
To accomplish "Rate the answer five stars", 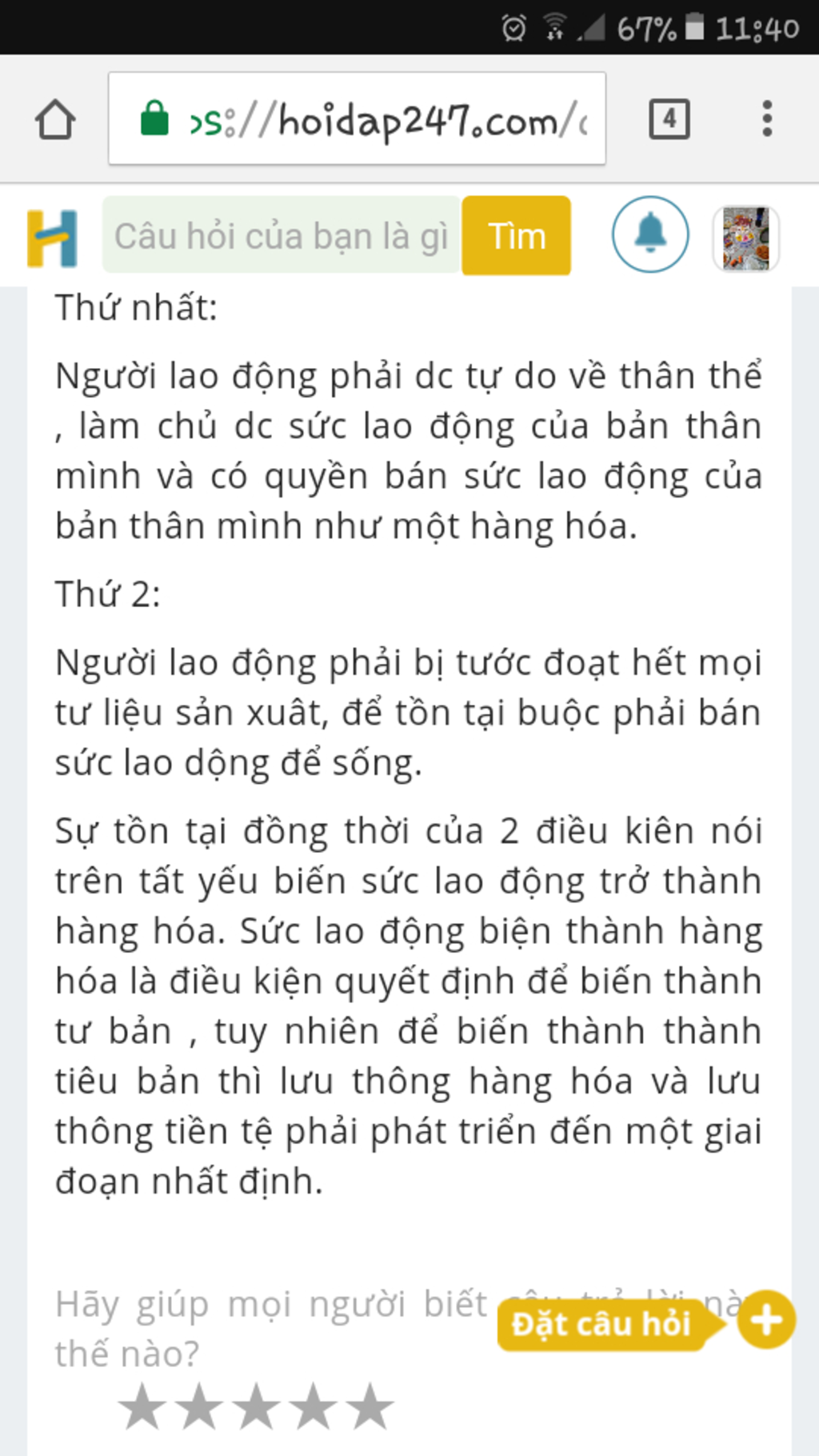I will tap(370, 1406).
